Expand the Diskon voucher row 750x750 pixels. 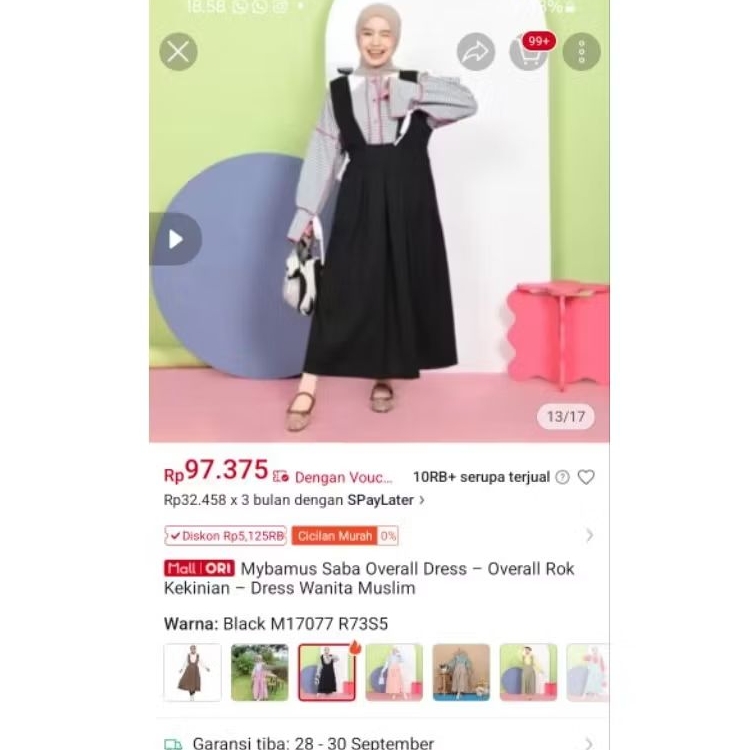(588, 535)
